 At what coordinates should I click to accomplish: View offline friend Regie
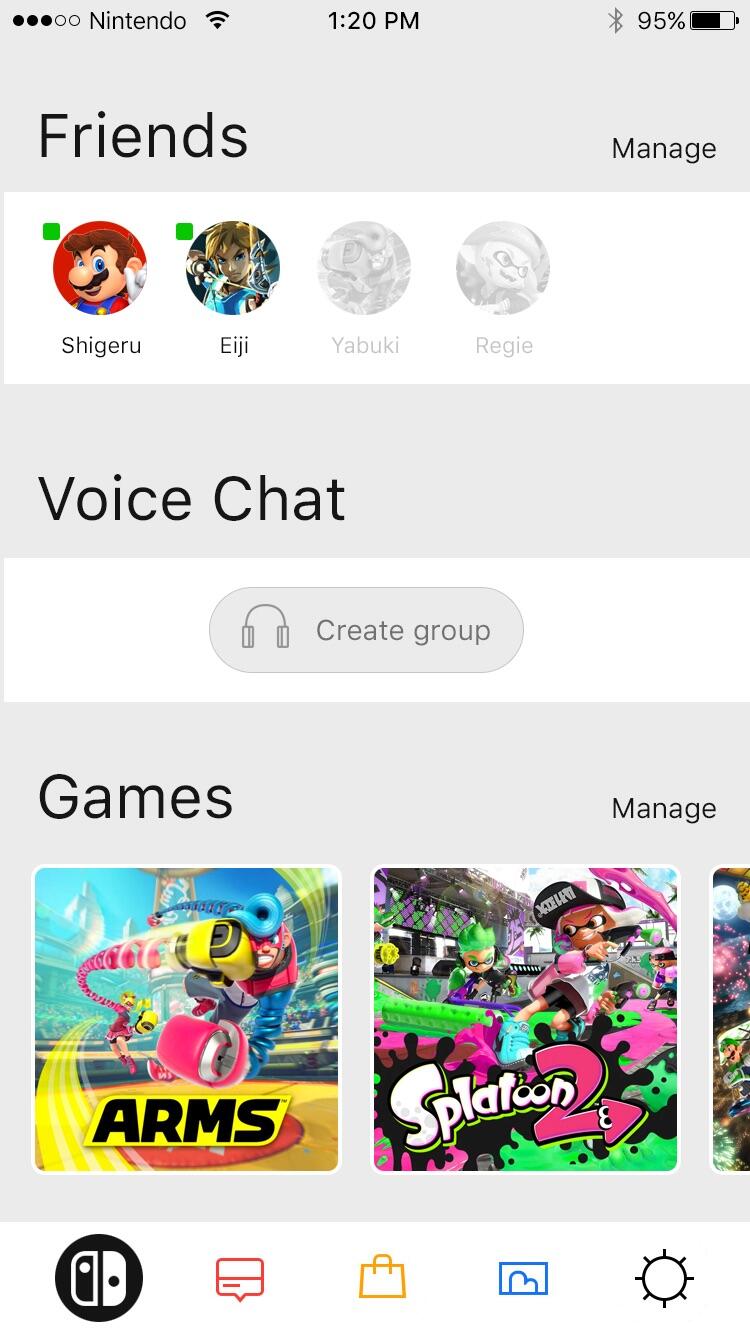click(x=503, y=269)
